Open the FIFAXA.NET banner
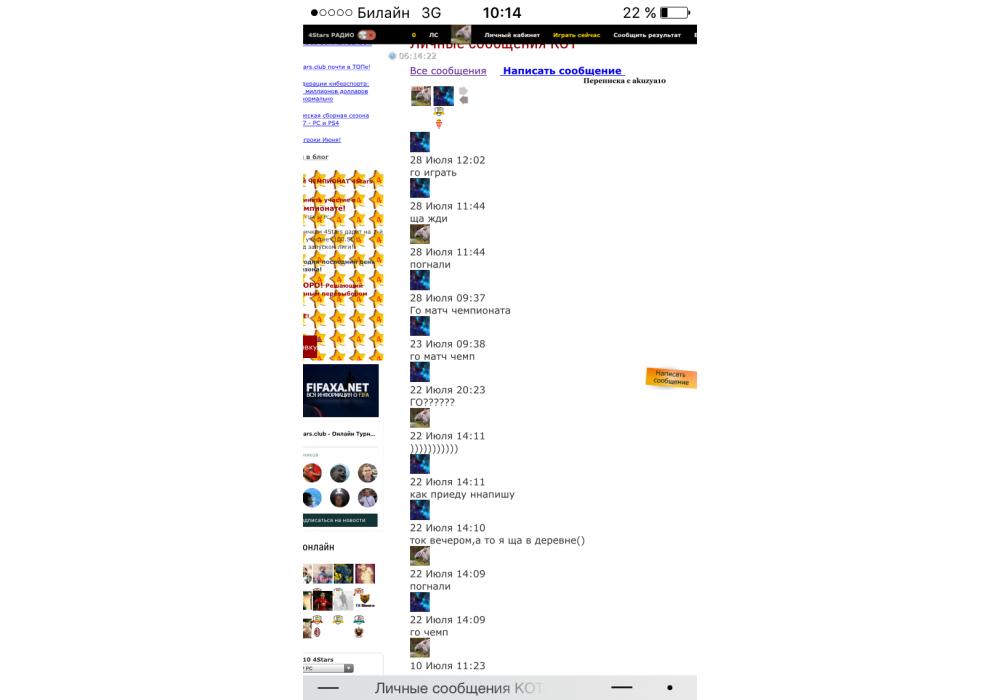The width and height of the screenshot is (1000, 700). coord(340,390)
